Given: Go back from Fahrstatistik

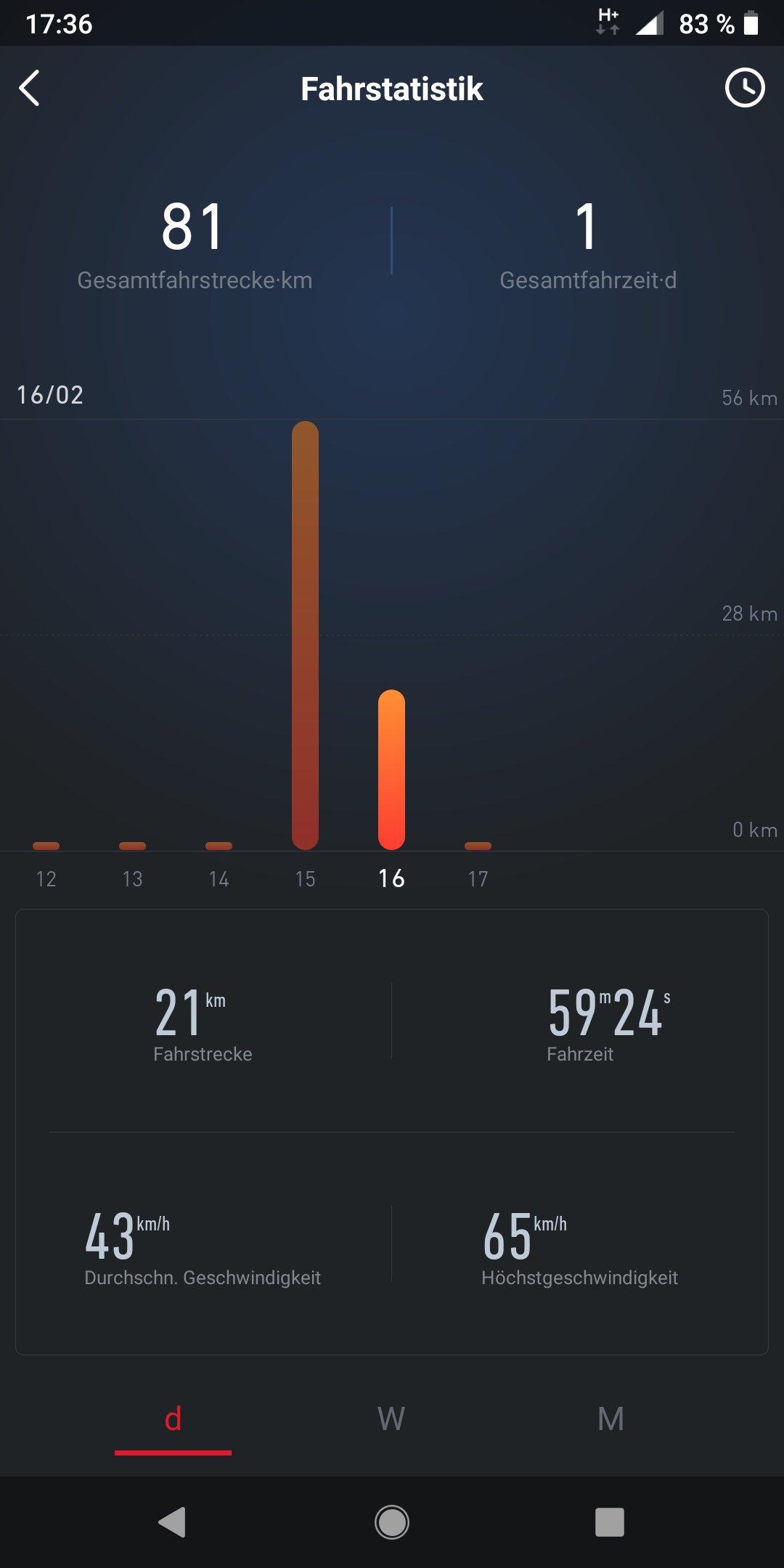Looking at the screenshot, I should point(30,89).
